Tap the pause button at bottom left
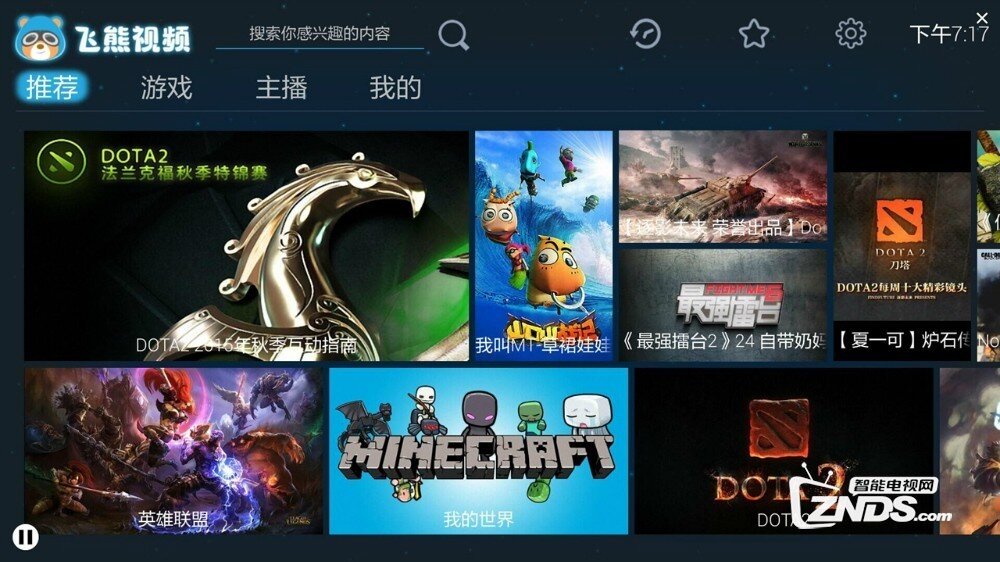 26,537
